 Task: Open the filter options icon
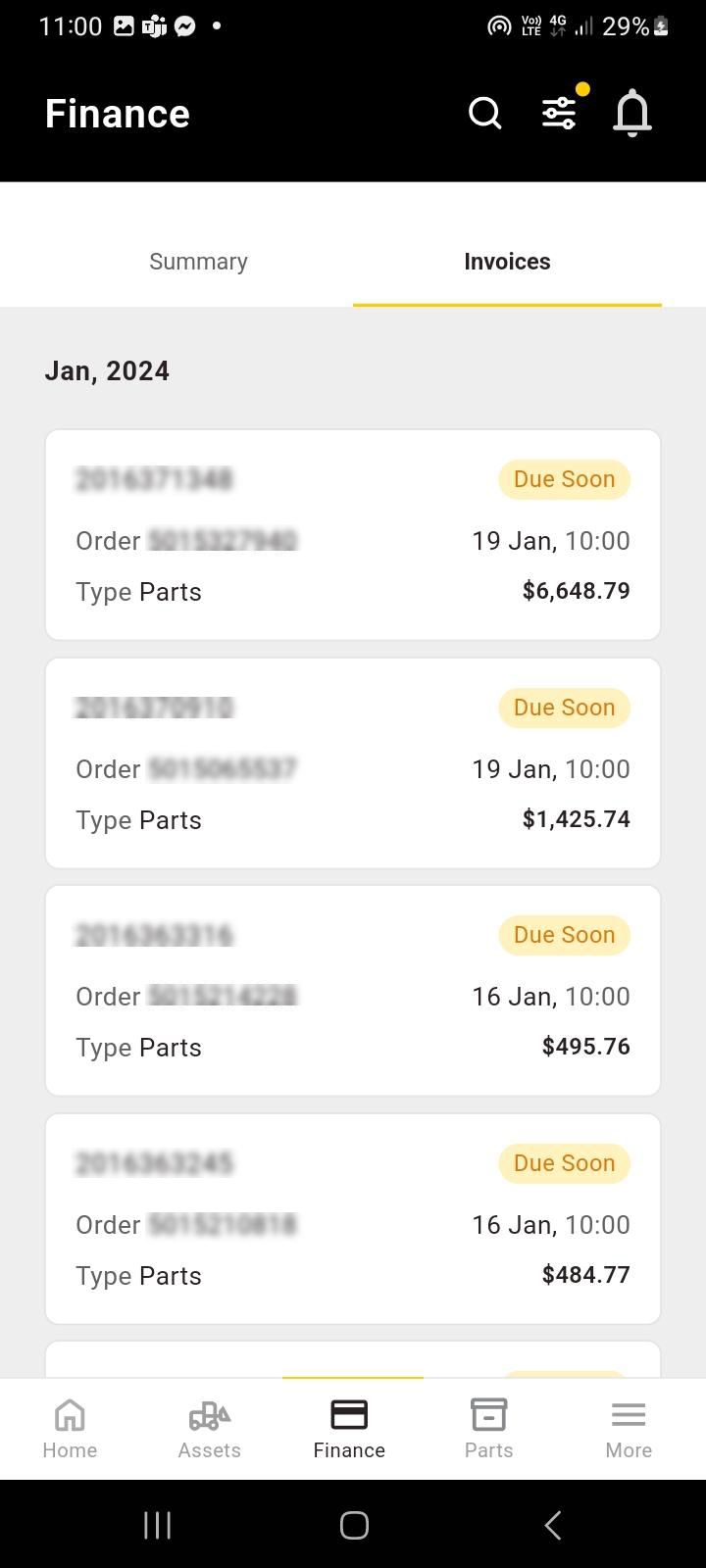coord(559,113)
